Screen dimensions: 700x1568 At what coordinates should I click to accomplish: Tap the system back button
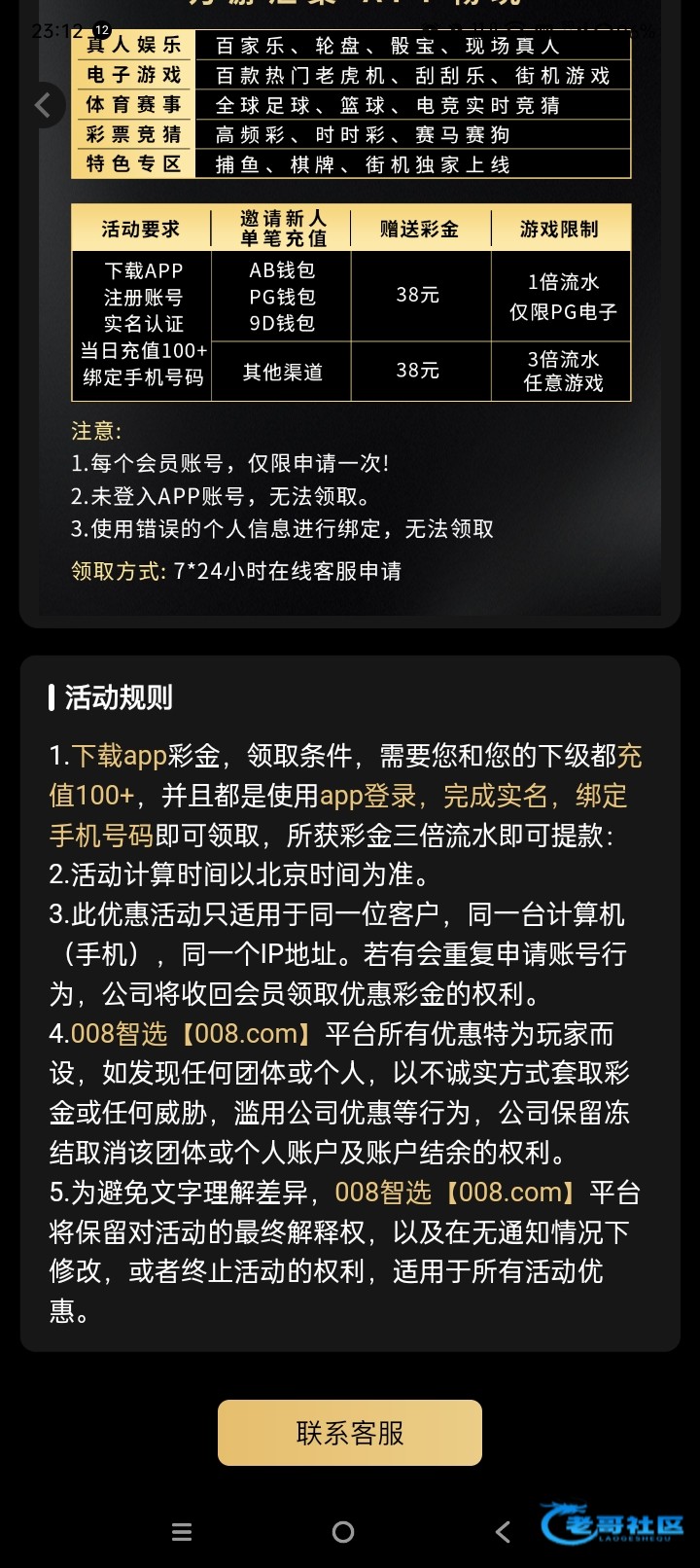[503, 1532]
